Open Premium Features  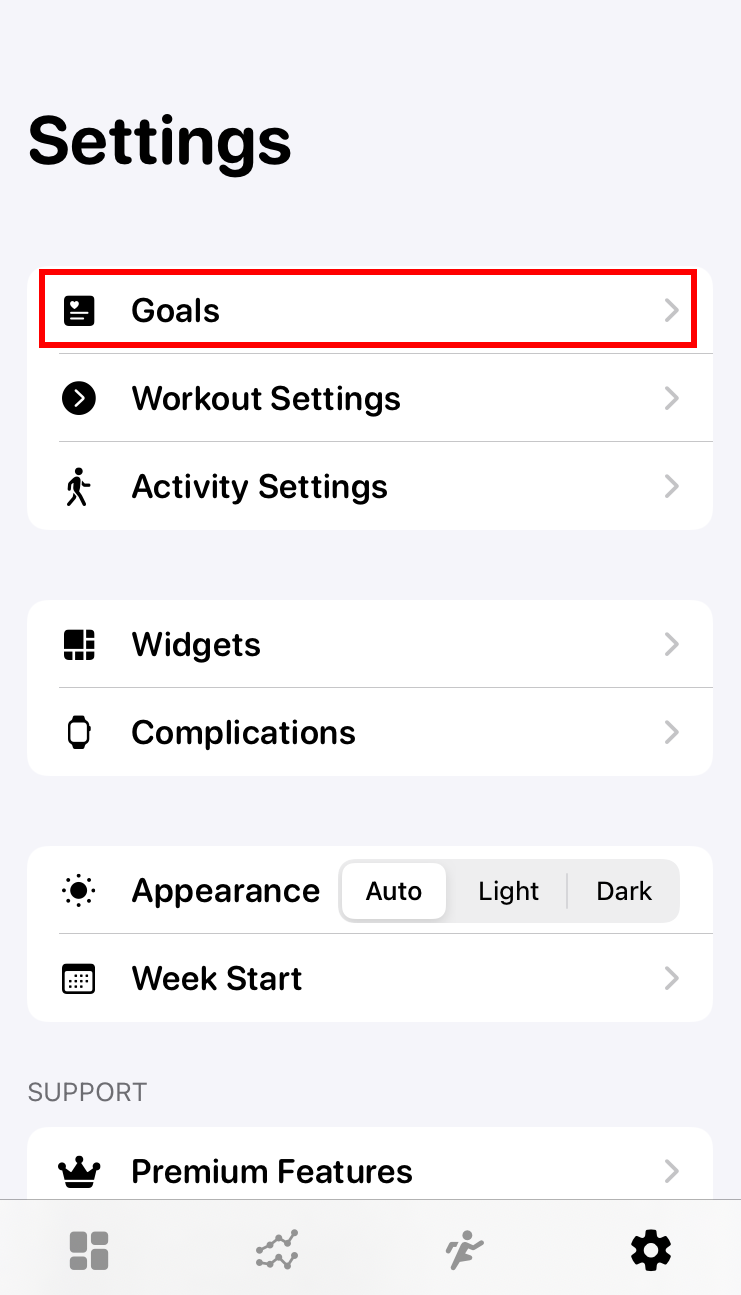pos(368,1170)
